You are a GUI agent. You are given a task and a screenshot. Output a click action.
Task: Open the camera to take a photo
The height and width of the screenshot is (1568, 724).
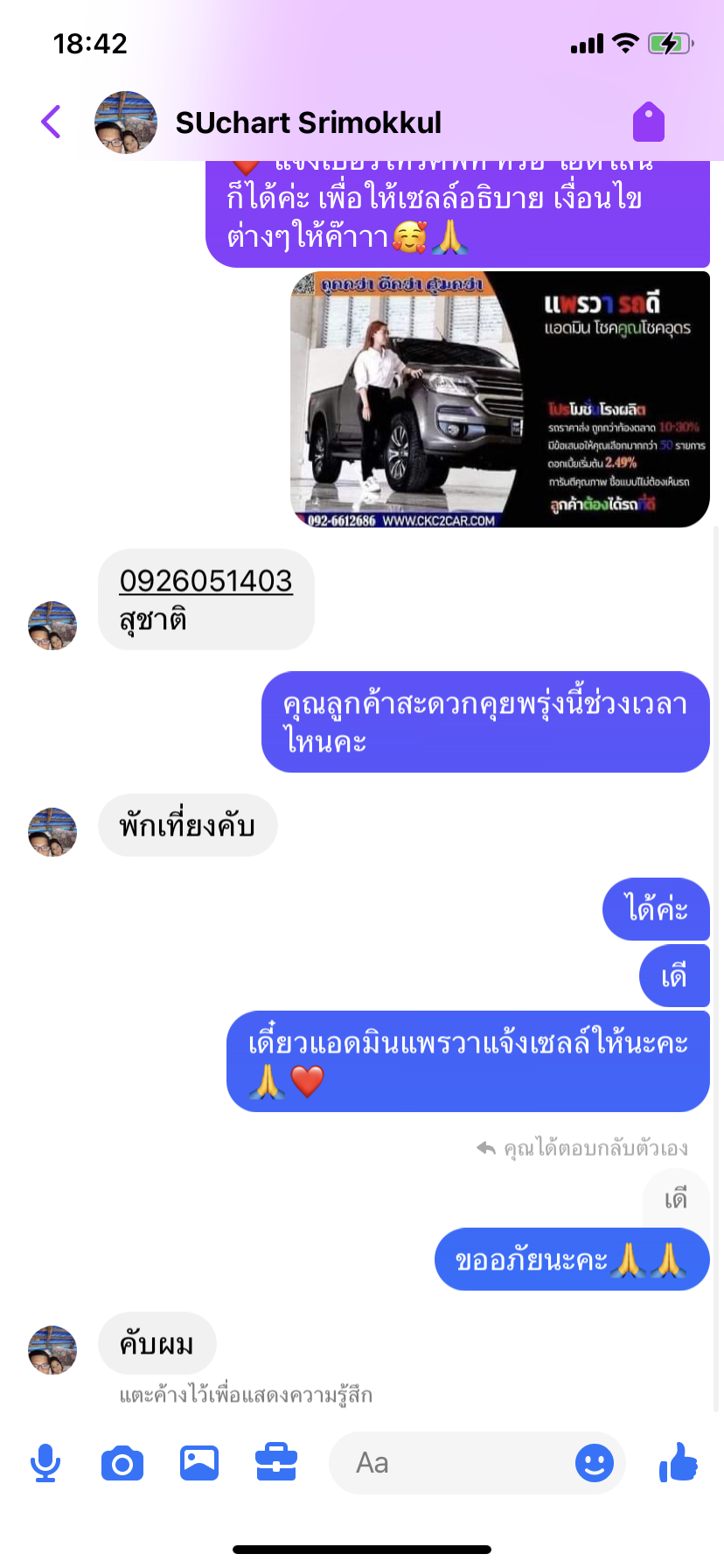[x=122, y=1463]
